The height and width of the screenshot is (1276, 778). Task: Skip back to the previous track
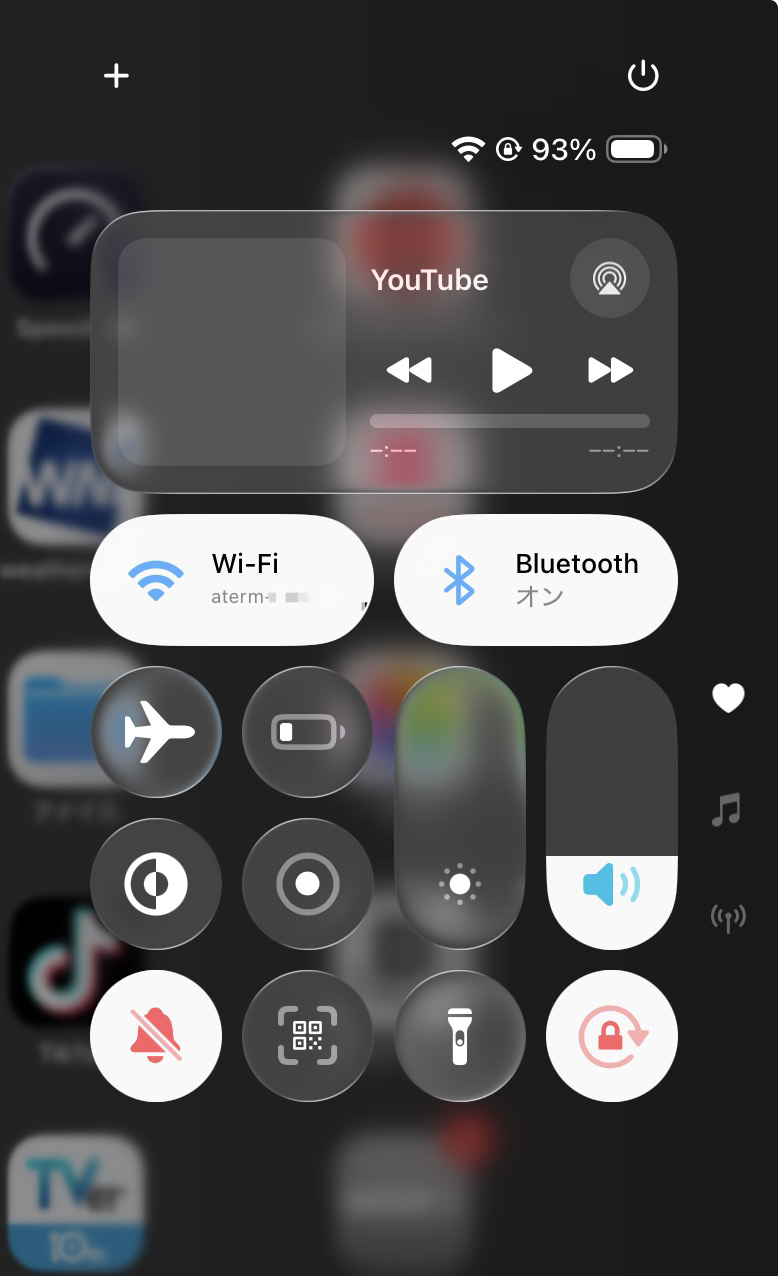point(409,371)
